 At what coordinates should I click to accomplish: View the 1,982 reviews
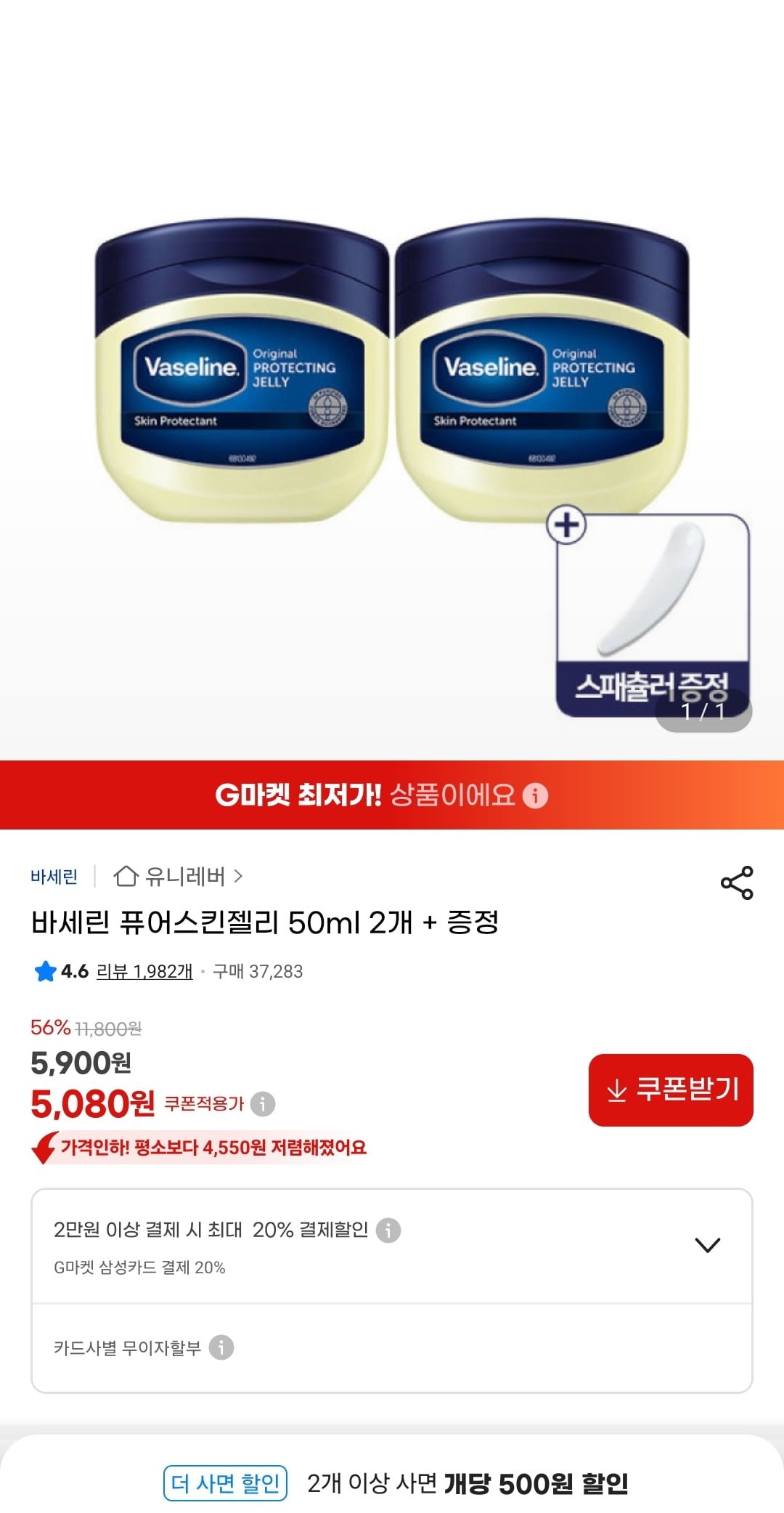click(x=144, y=971)
